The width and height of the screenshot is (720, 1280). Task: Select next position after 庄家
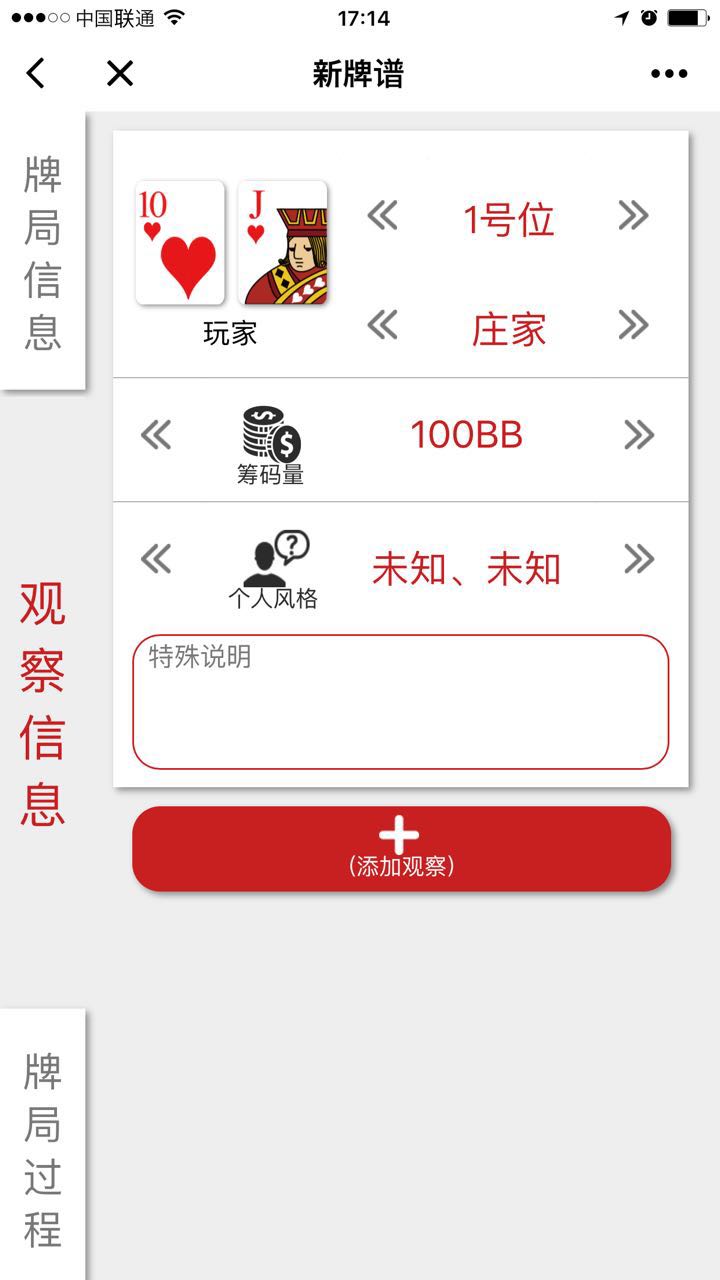[633, 325]
